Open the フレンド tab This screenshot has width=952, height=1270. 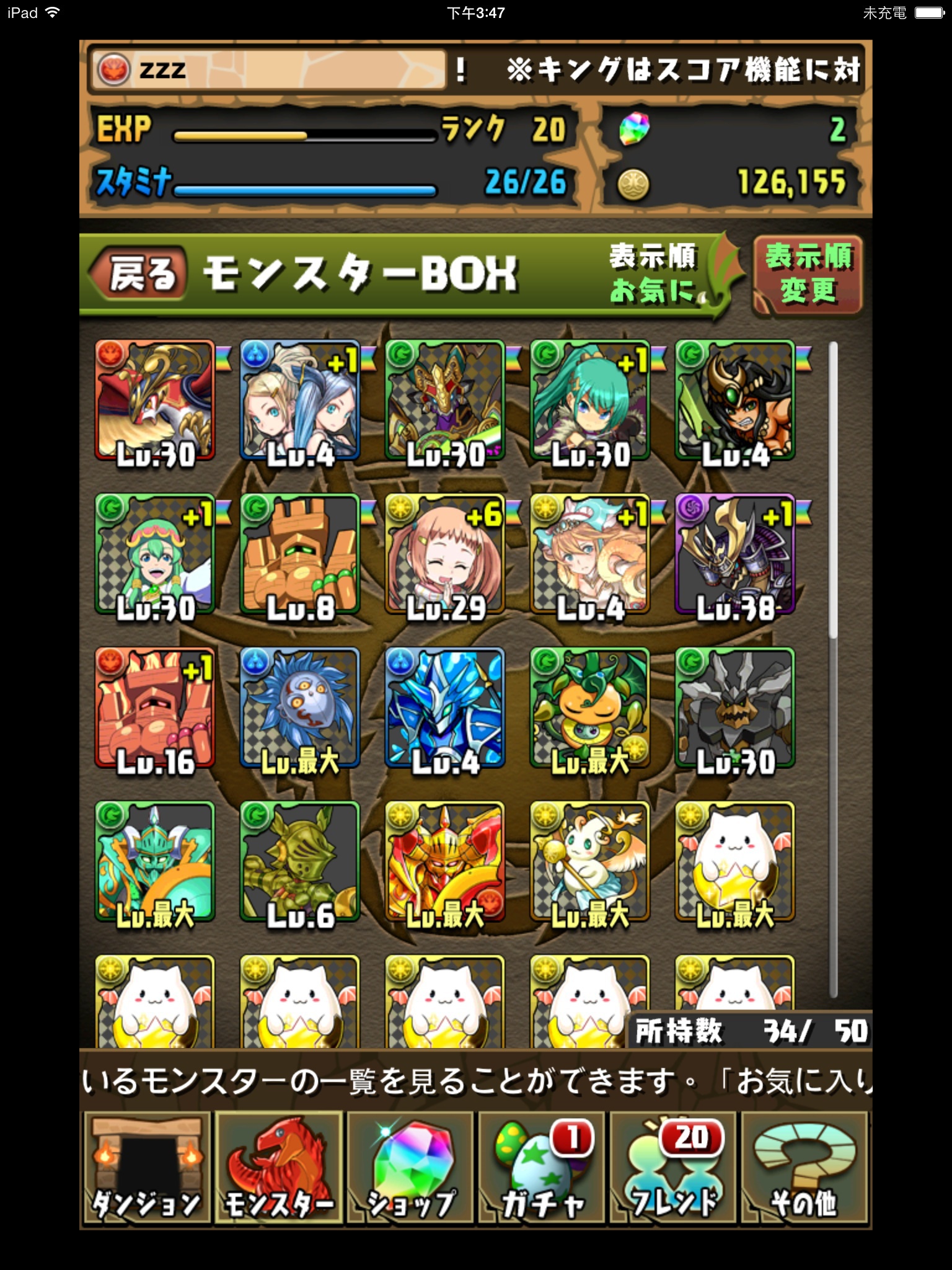pos(673,1168)
